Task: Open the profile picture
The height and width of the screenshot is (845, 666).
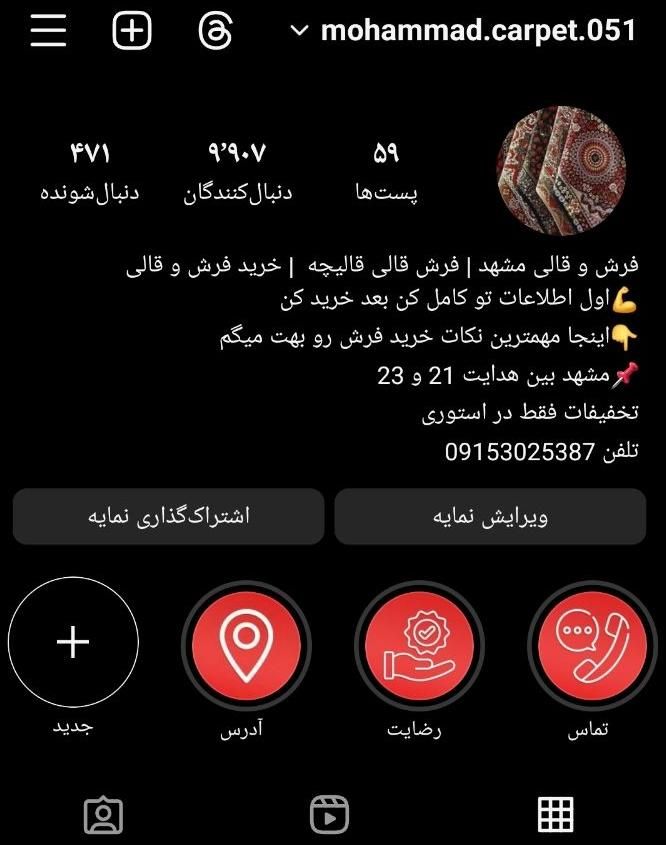Action: tap(561, 168)
